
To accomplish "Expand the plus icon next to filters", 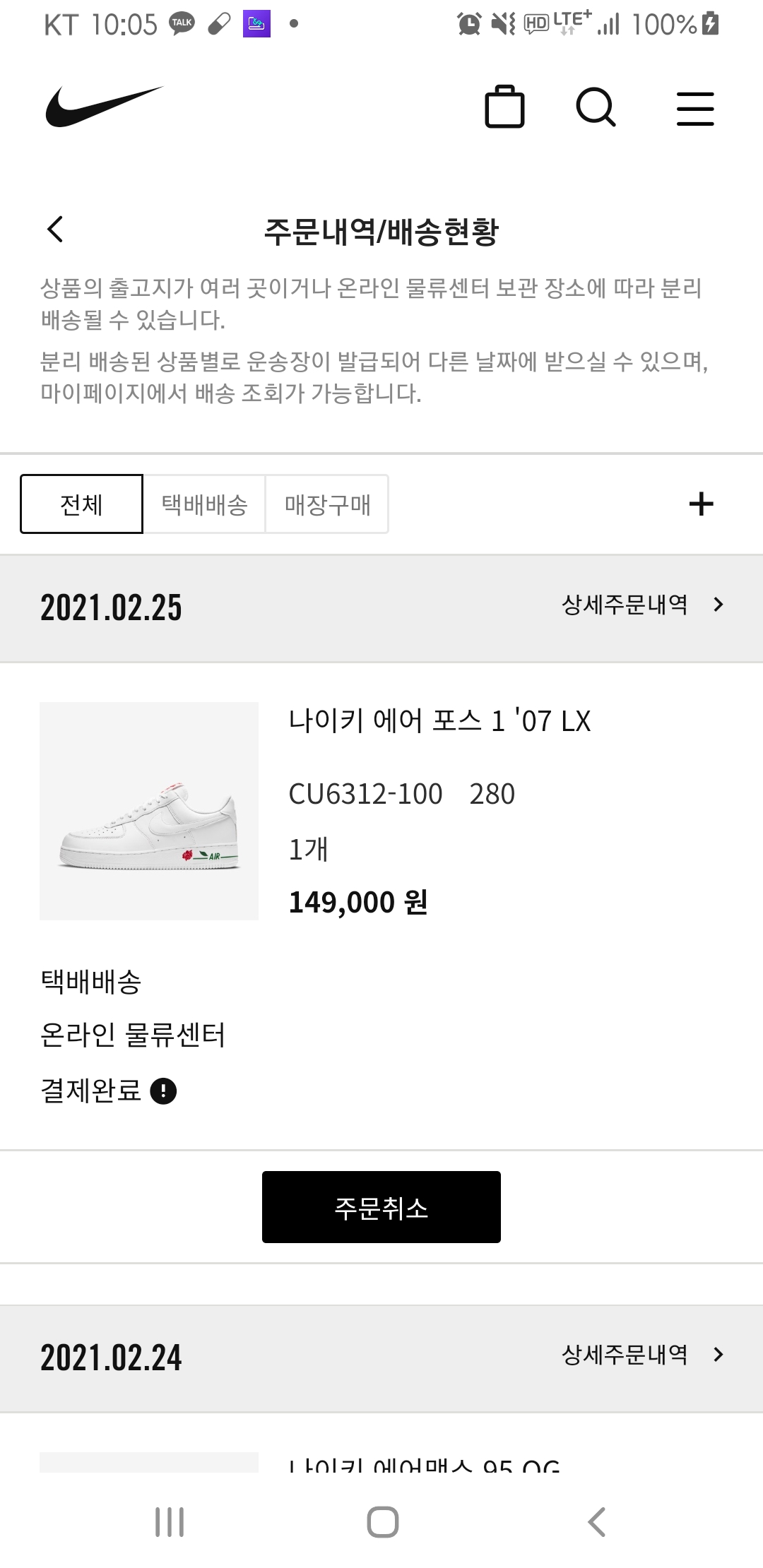I will tap(701, 504).
